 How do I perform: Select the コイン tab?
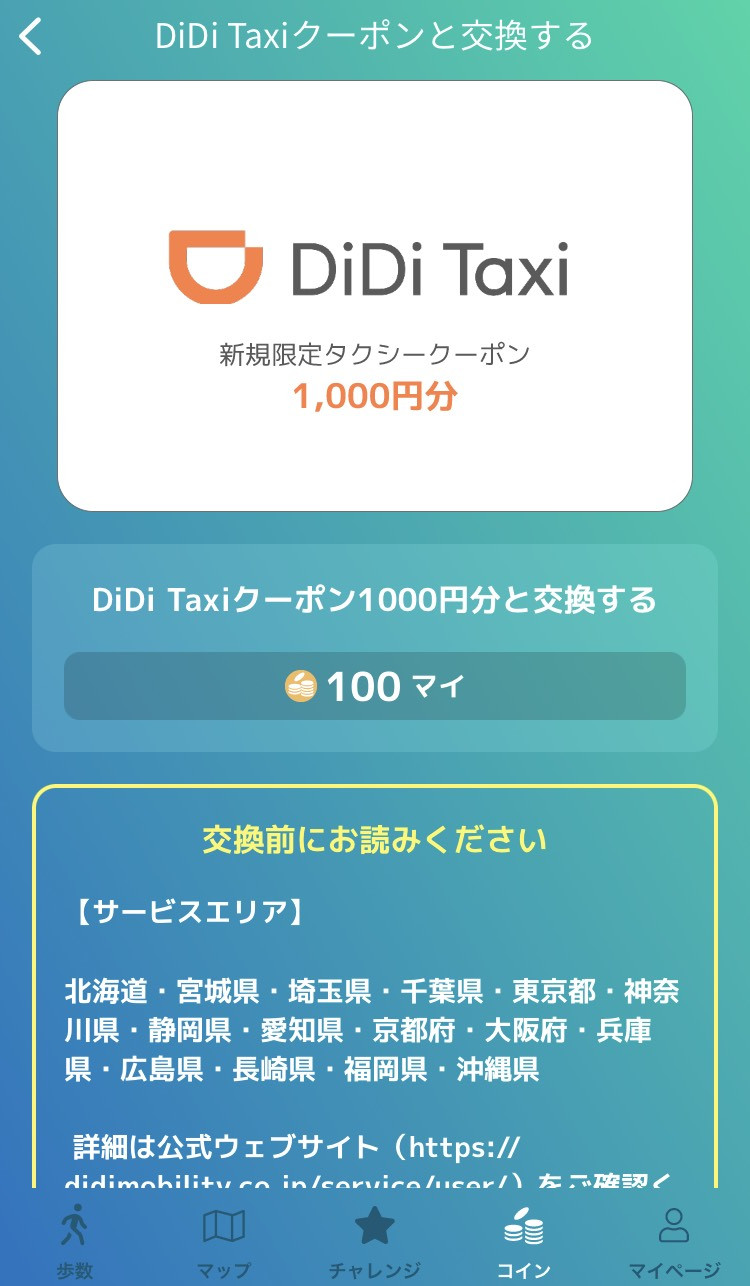[524, 1240]
